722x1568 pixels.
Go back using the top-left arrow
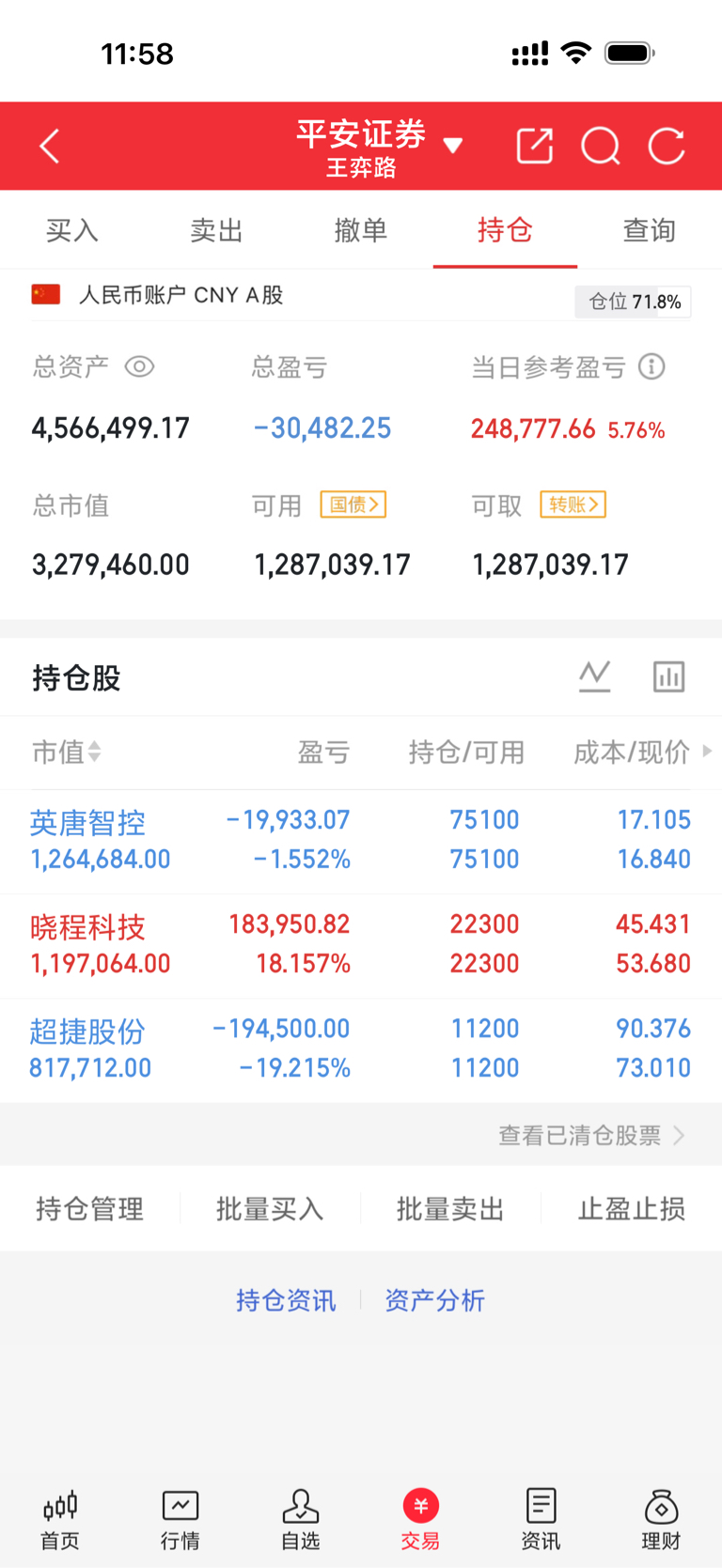pos(50,147)
